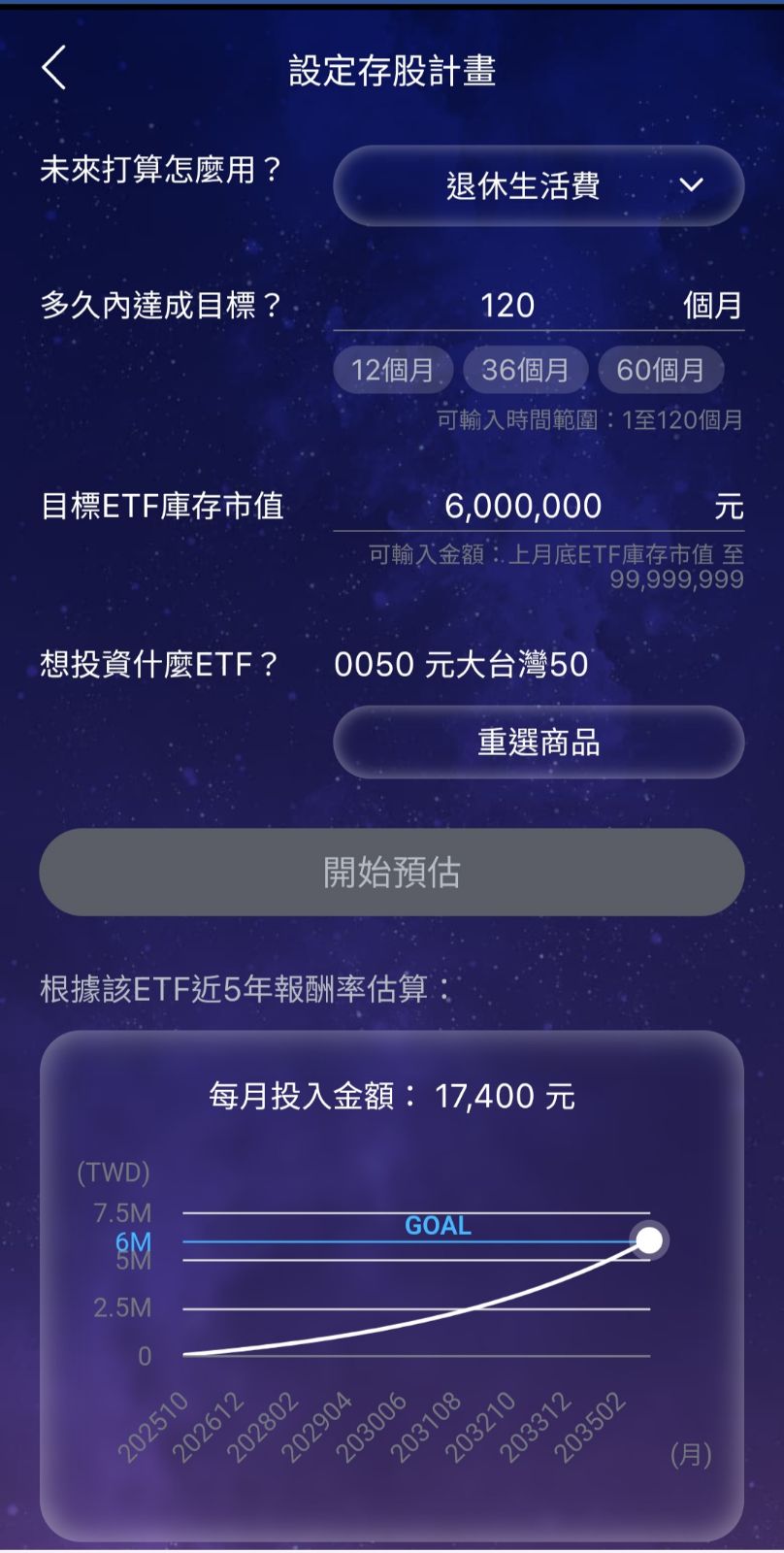Open the dropdown chevron beside 退休生活費
Viewport: 784px width, 1553px height.
(690, 185)
